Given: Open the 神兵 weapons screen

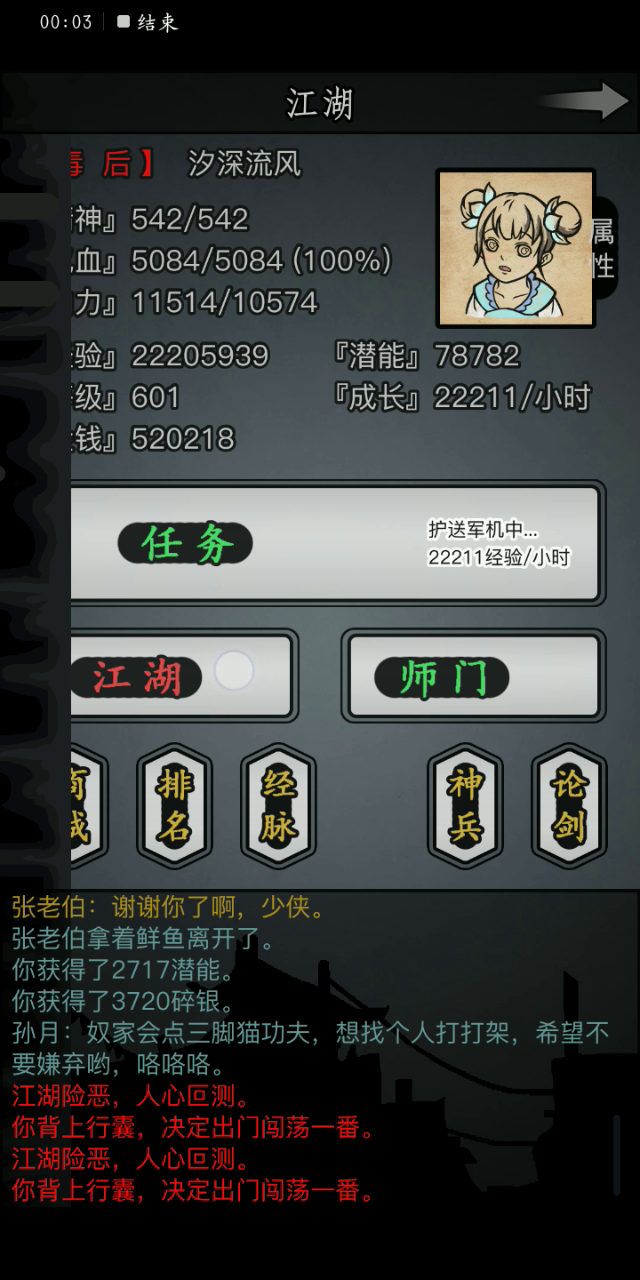Looking at the screenshot, I should [465, 806].
